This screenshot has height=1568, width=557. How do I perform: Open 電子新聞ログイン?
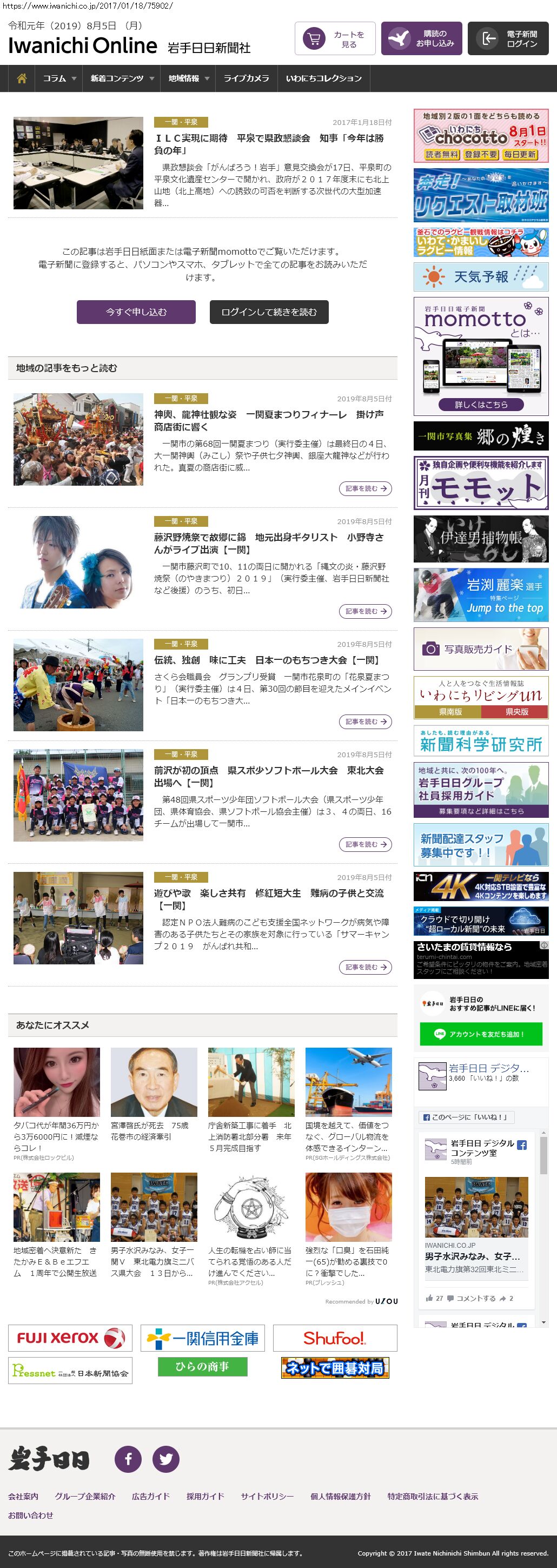click(x=508, y=39)
